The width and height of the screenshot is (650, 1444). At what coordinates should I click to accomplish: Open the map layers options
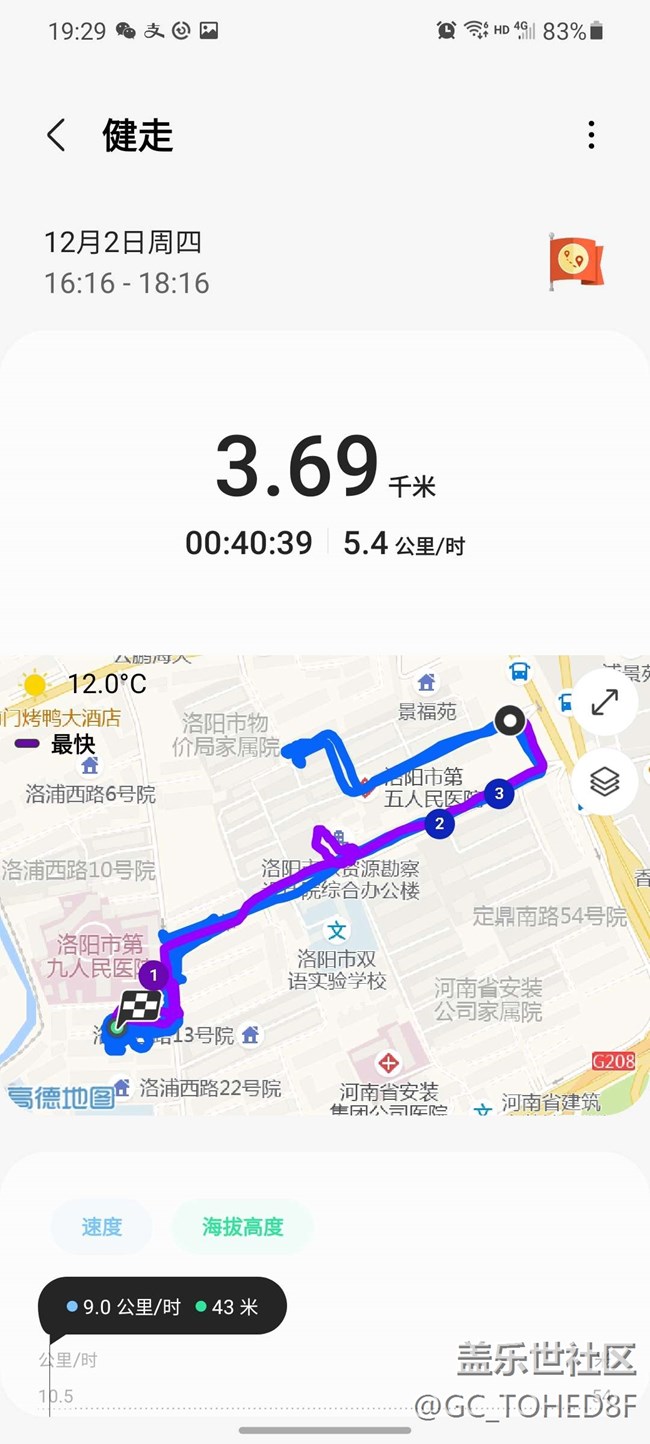pos(604,781)
